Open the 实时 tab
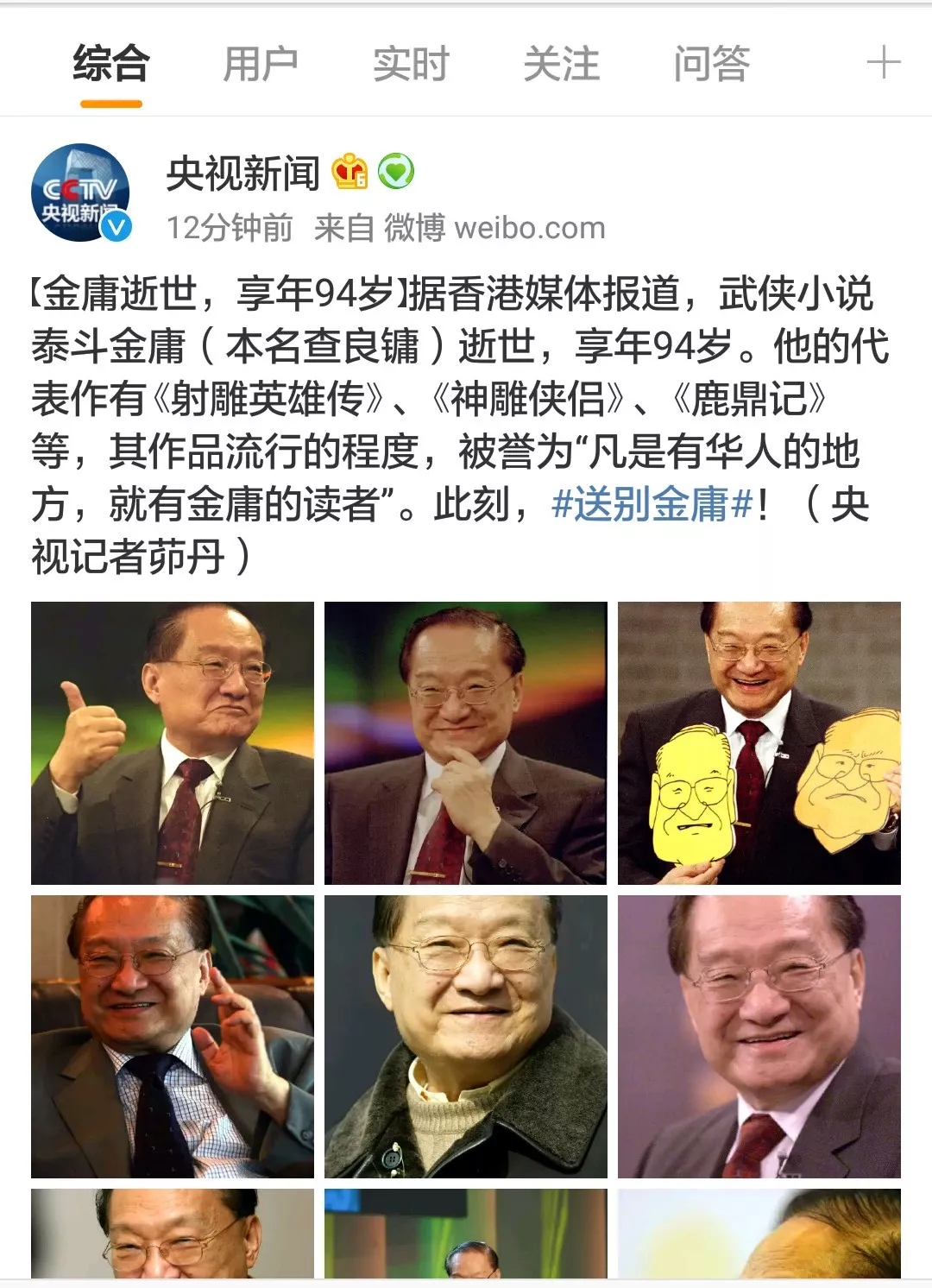 point(411,65)
